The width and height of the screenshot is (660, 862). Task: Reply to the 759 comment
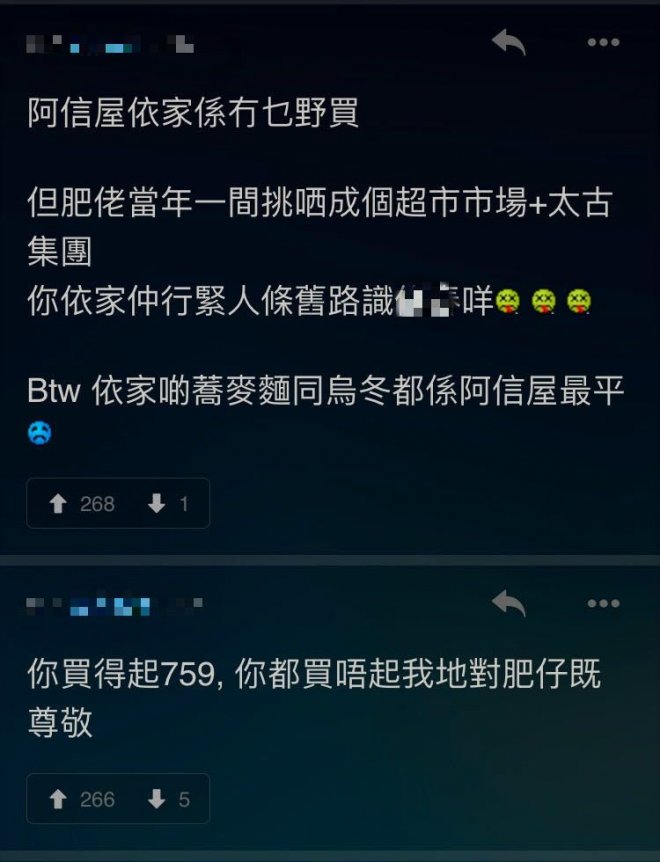click(508, 603)
